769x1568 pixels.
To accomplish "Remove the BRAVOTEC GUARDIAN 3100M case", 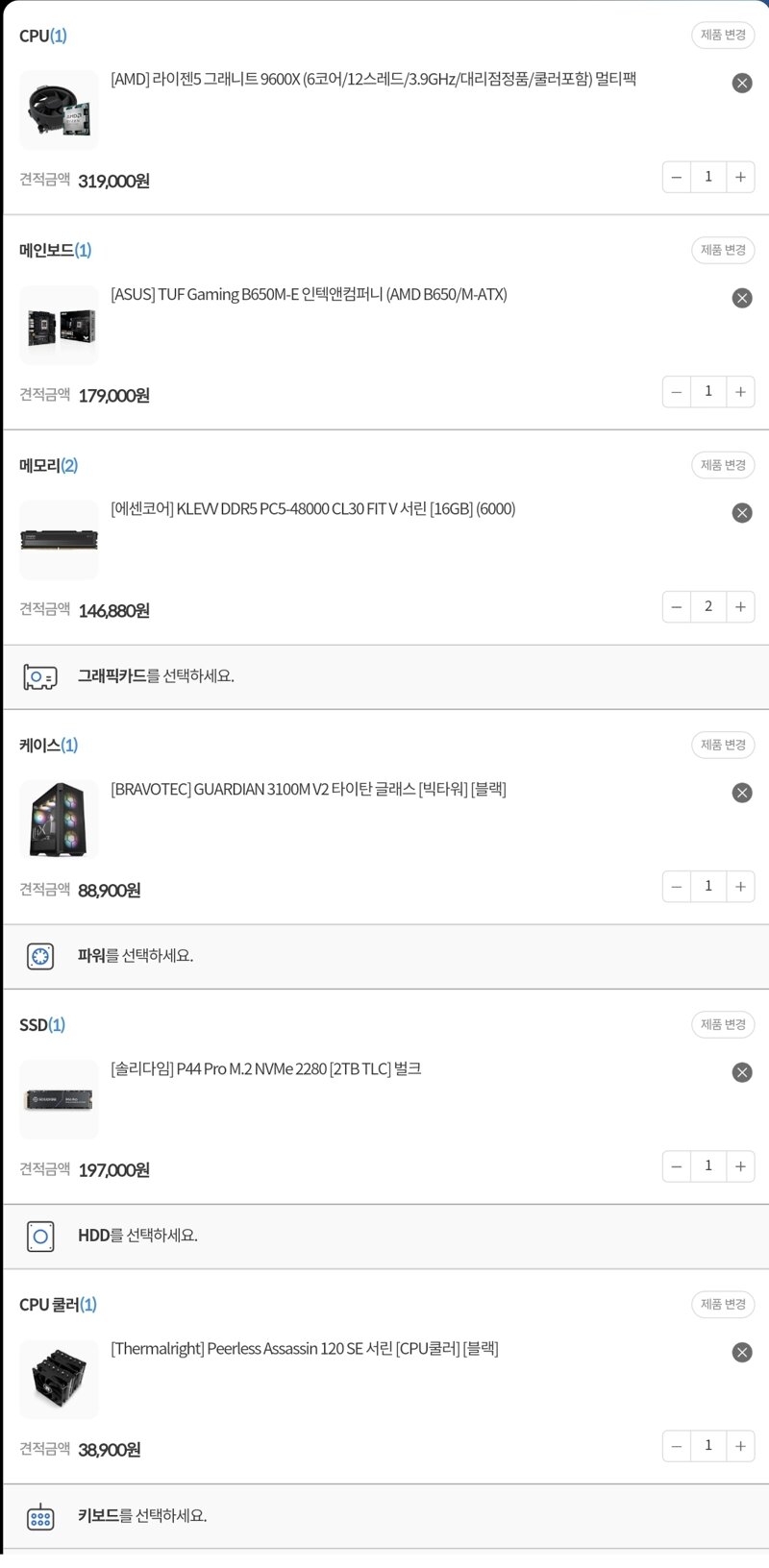I will point(742,793).
